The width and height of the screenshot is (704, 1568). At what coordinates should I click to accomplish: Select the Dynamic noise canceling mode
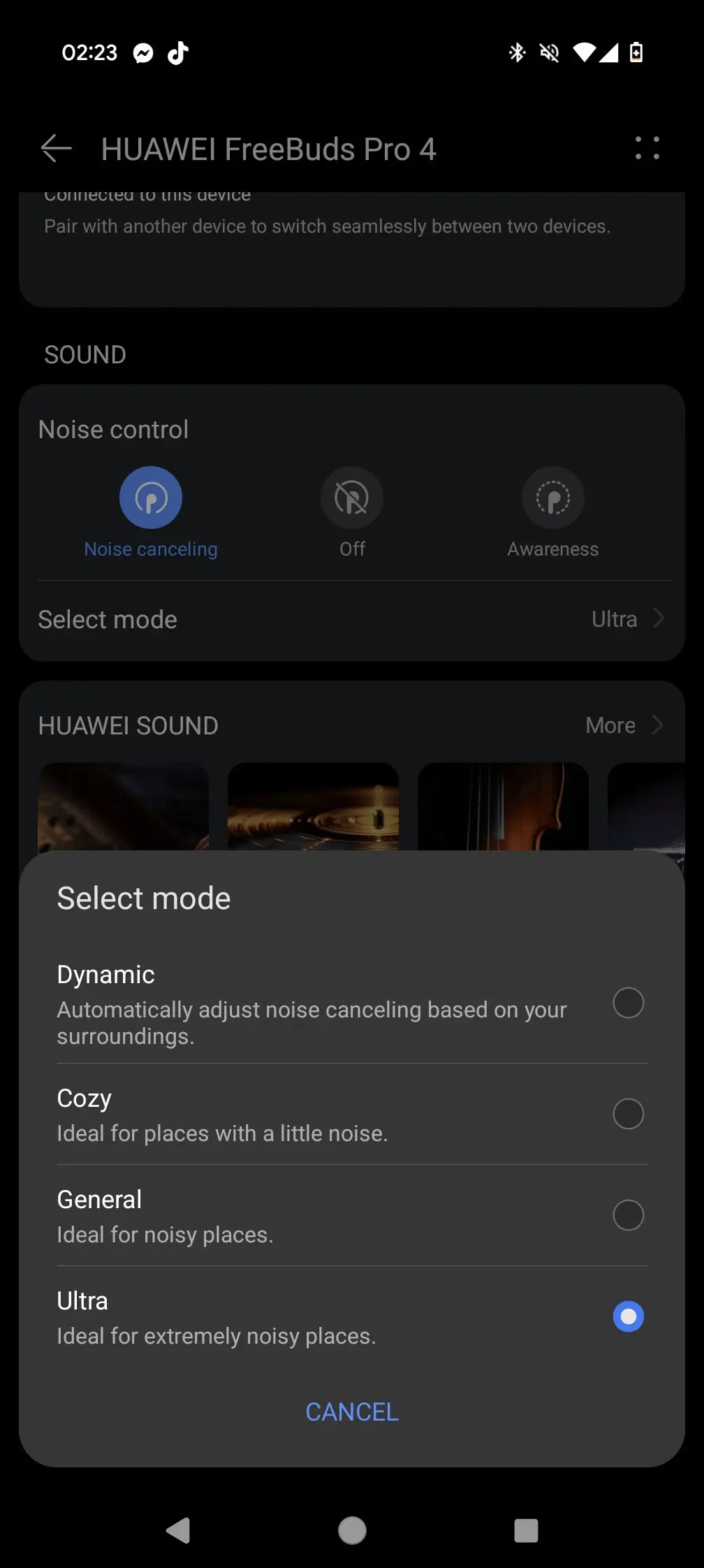pos(628,1003)
